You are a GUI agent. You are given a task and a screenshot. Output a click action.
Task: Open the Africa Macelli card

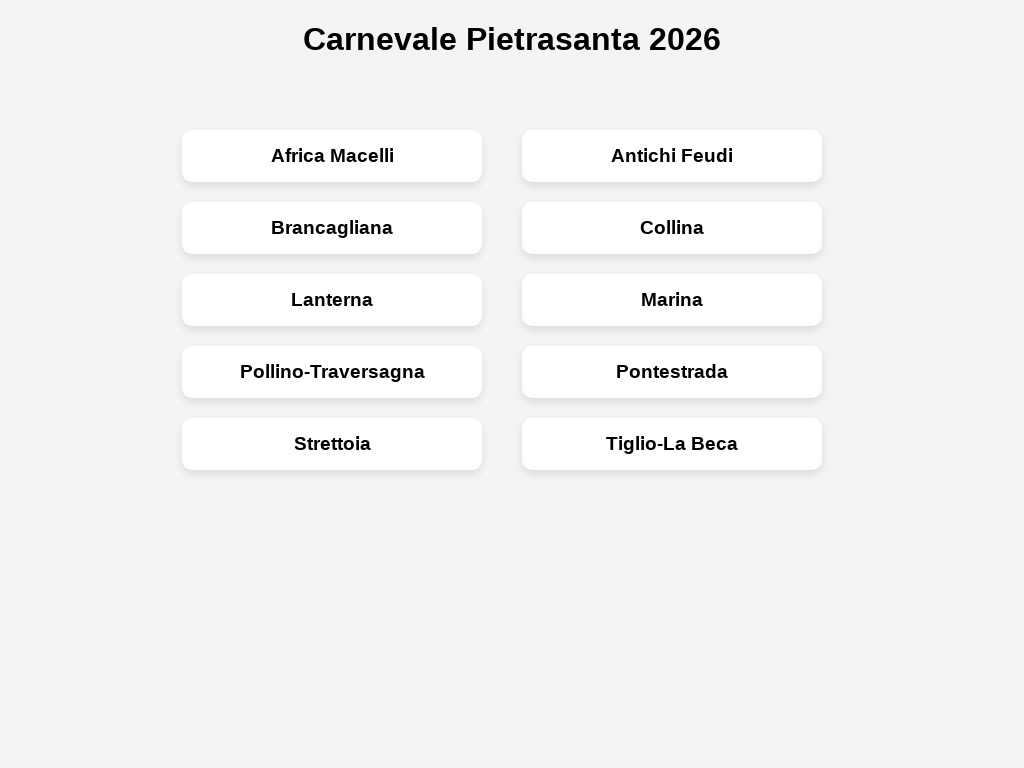332,156
